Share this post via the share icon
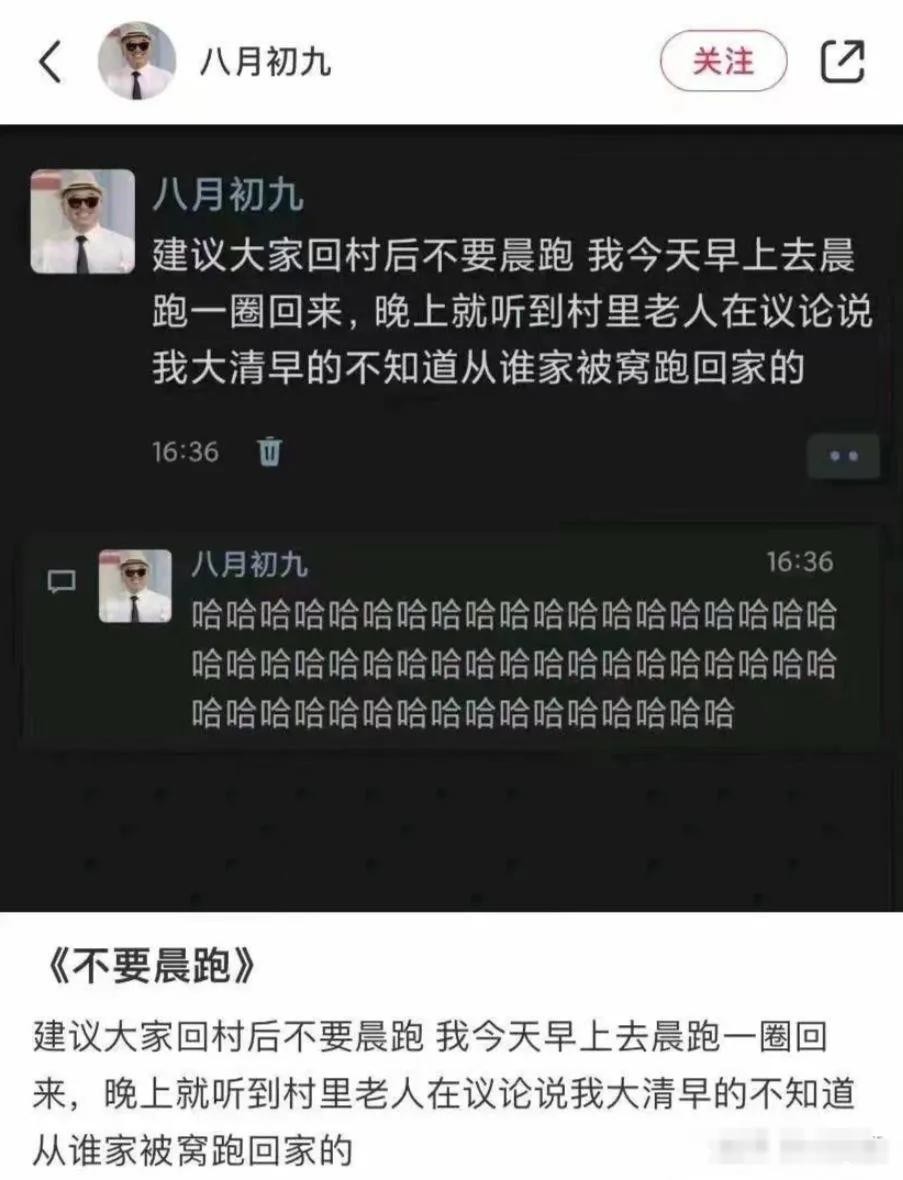The width and height of the screenshot is (903, 1180). 841,62
